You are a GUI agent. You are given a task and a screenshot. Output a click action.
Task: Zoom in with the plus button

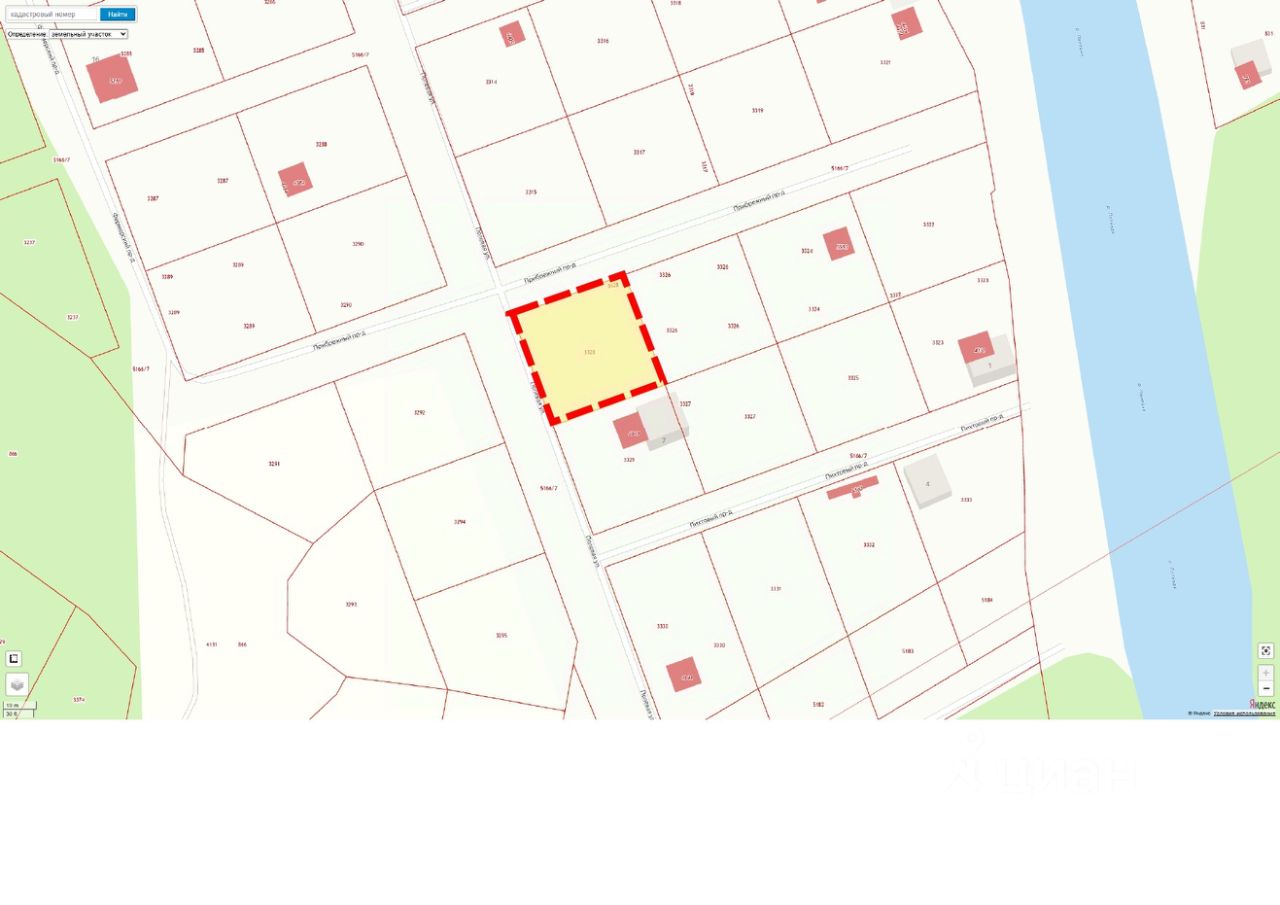tap(1265, 673)
